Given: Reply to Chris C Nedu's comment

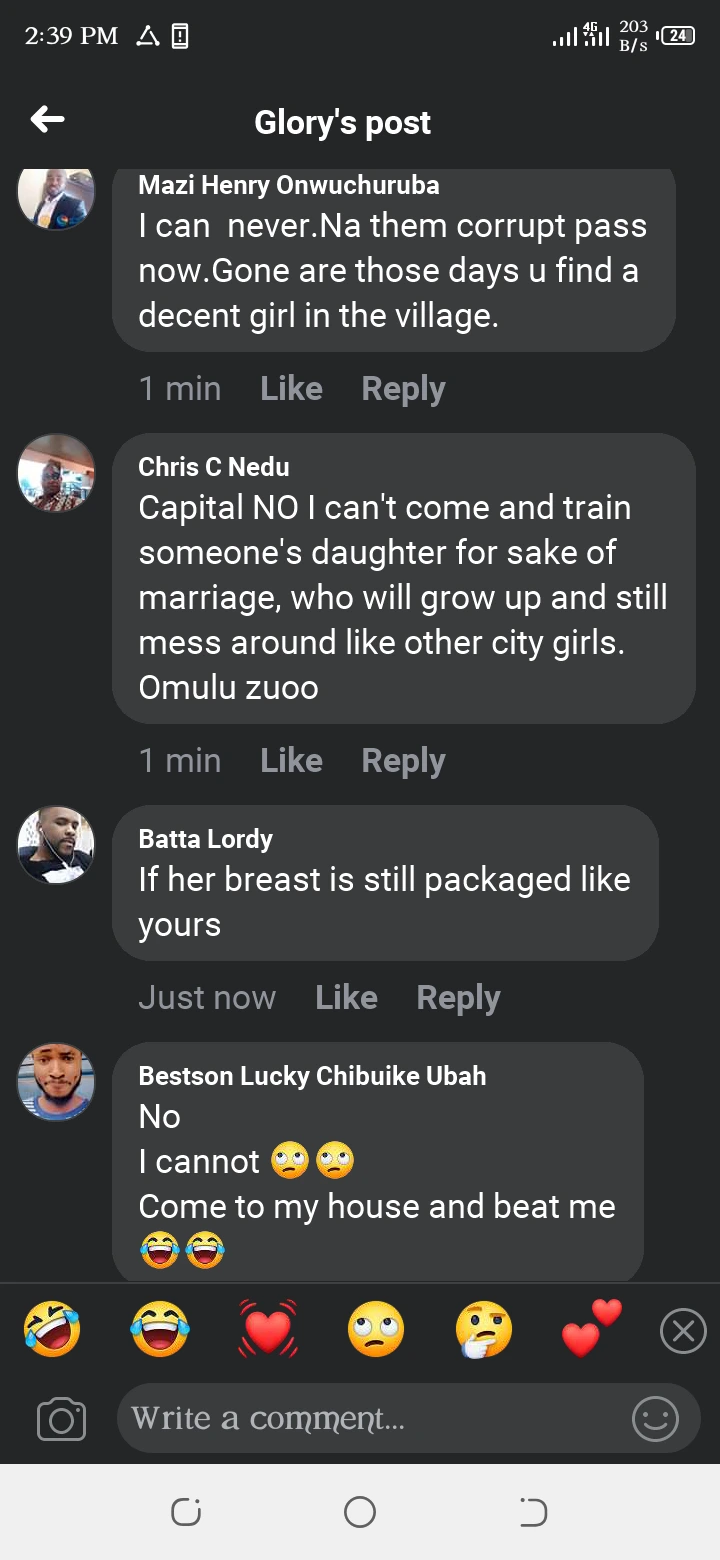Looking at the screenshot, I should 403,761.
